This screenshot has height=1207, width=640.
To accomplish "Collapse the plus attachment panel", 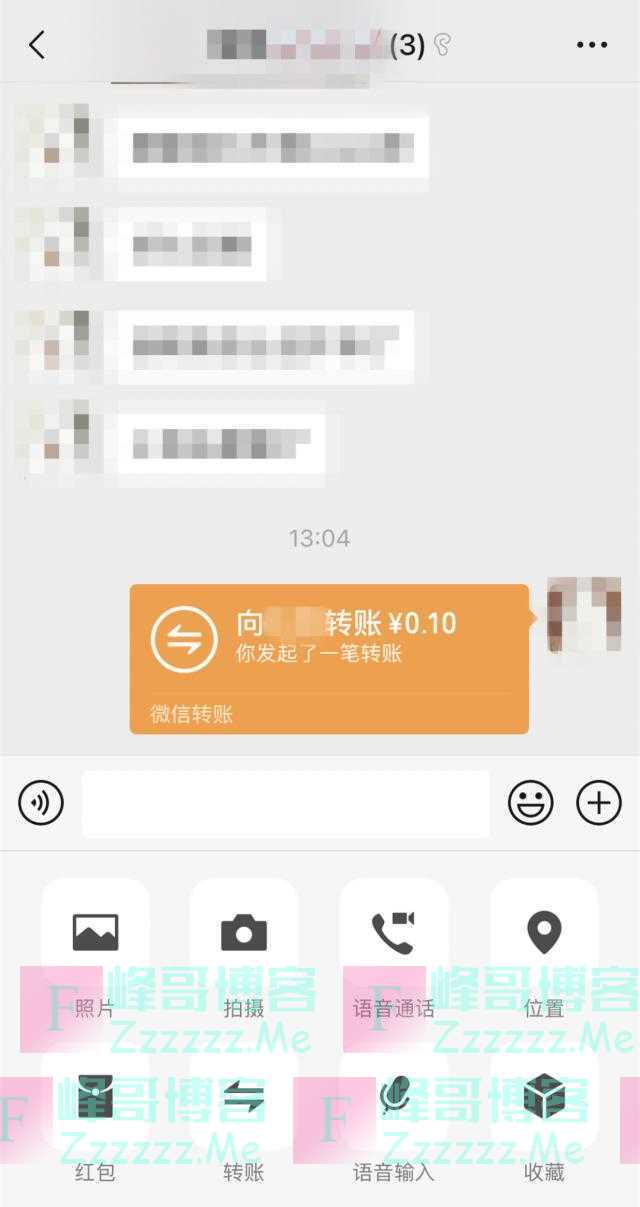I will [x=599, y=803].
